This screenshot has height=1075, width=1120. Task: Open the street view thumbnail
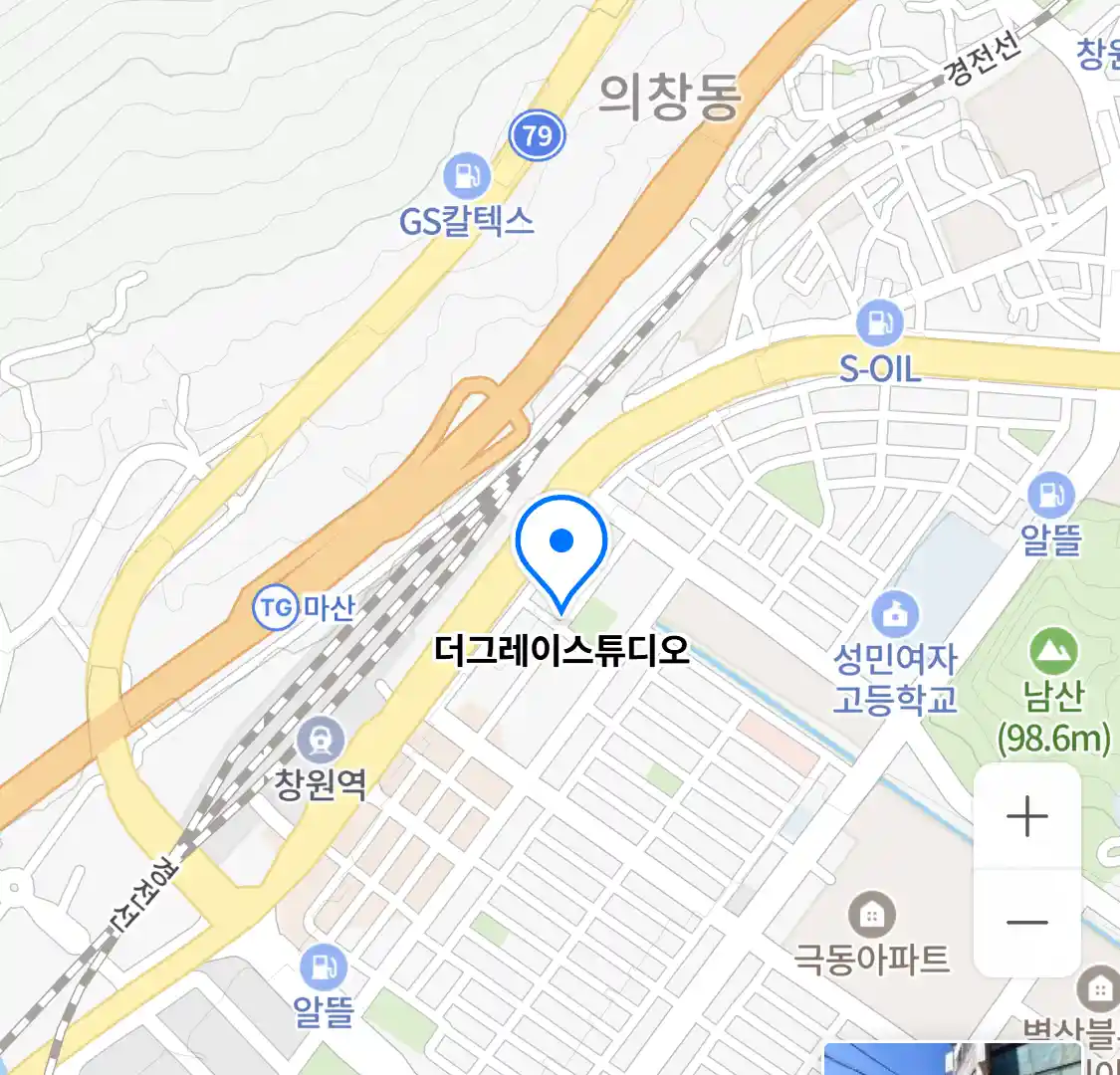pyautogui.click(x=954, y=1058)
